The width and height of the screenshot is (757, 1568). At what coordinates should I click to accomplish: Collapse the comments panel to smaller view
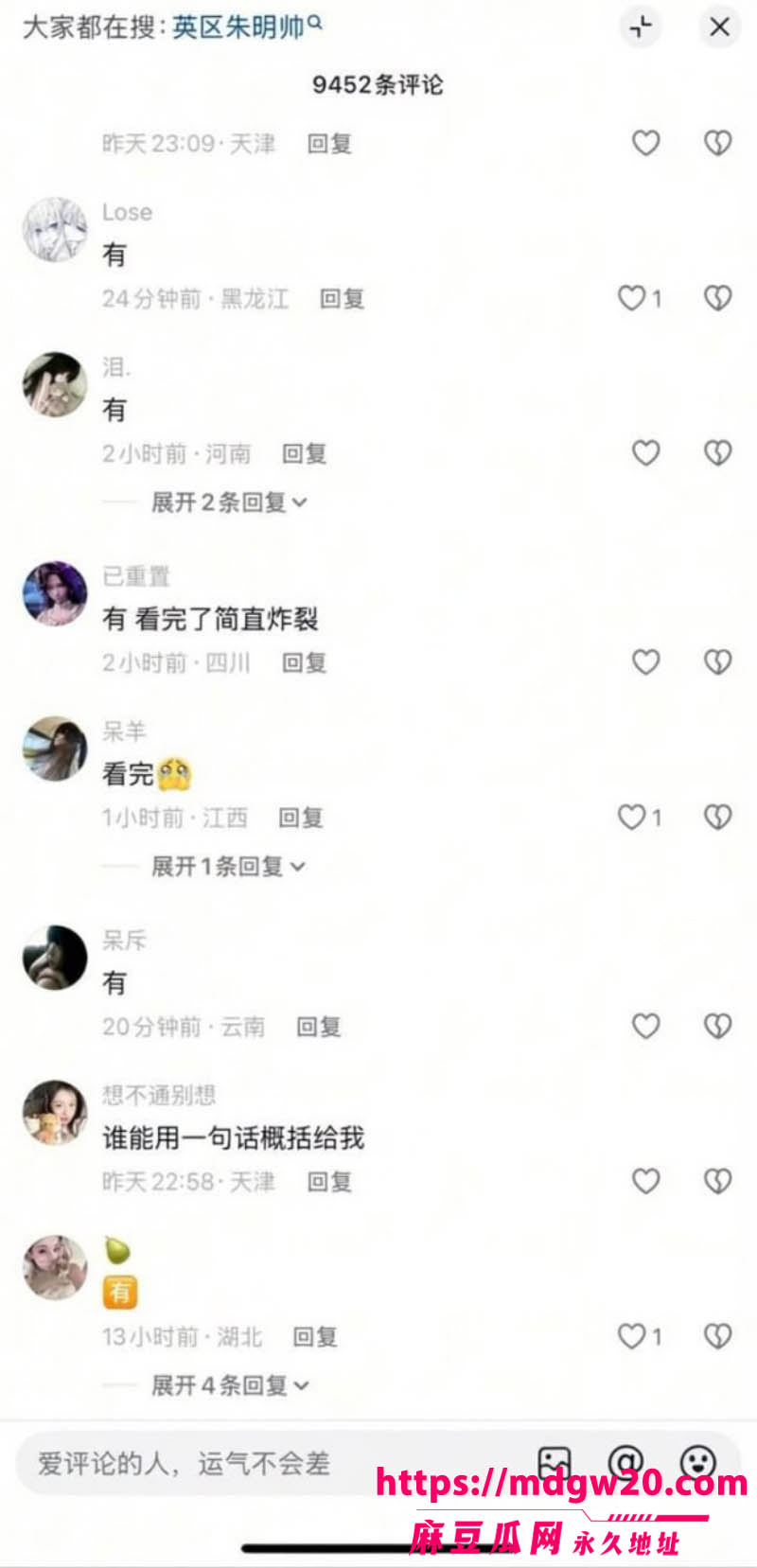click(642, 27)
